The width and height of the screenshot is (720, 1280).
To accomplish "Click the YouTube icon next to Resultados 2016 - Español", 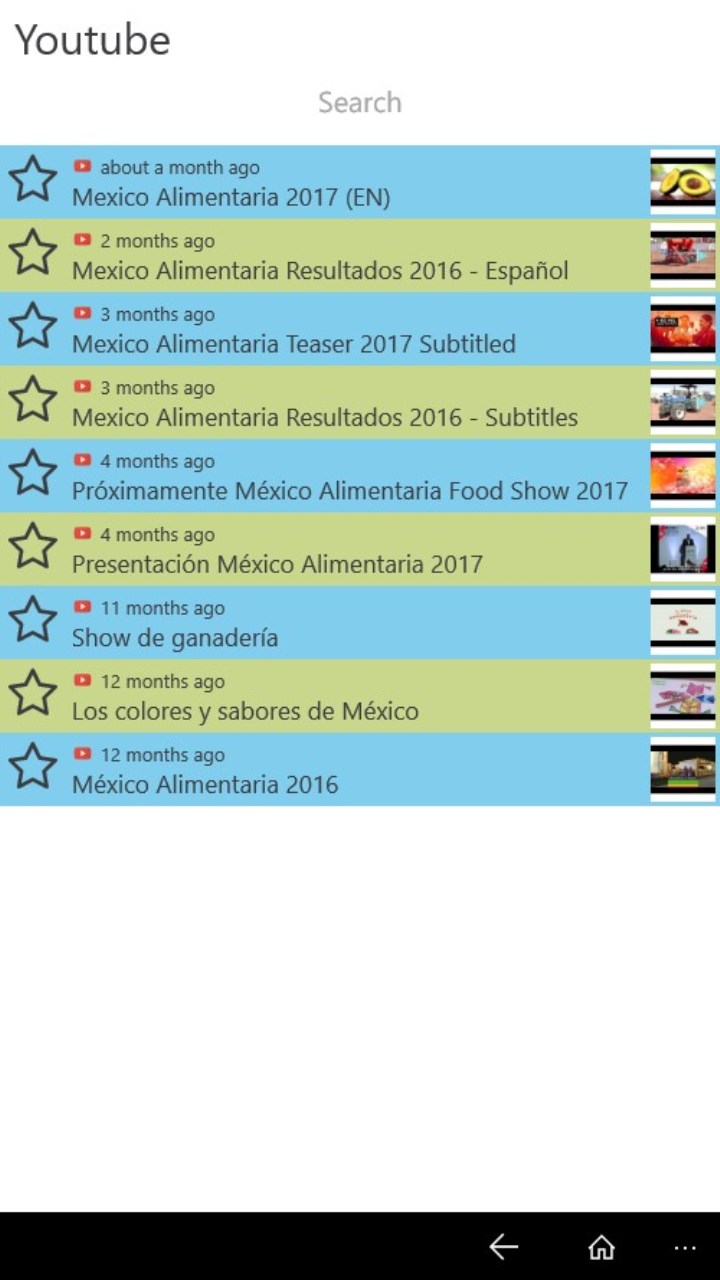I will coord(83,240).
